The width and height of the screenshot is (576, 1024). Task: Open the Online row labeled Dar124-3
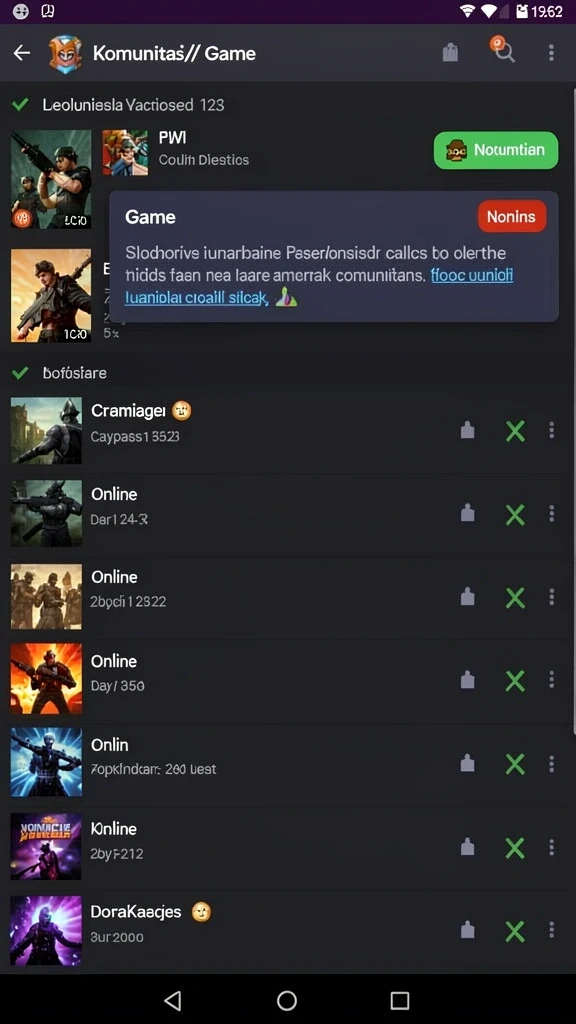point(287,513)
